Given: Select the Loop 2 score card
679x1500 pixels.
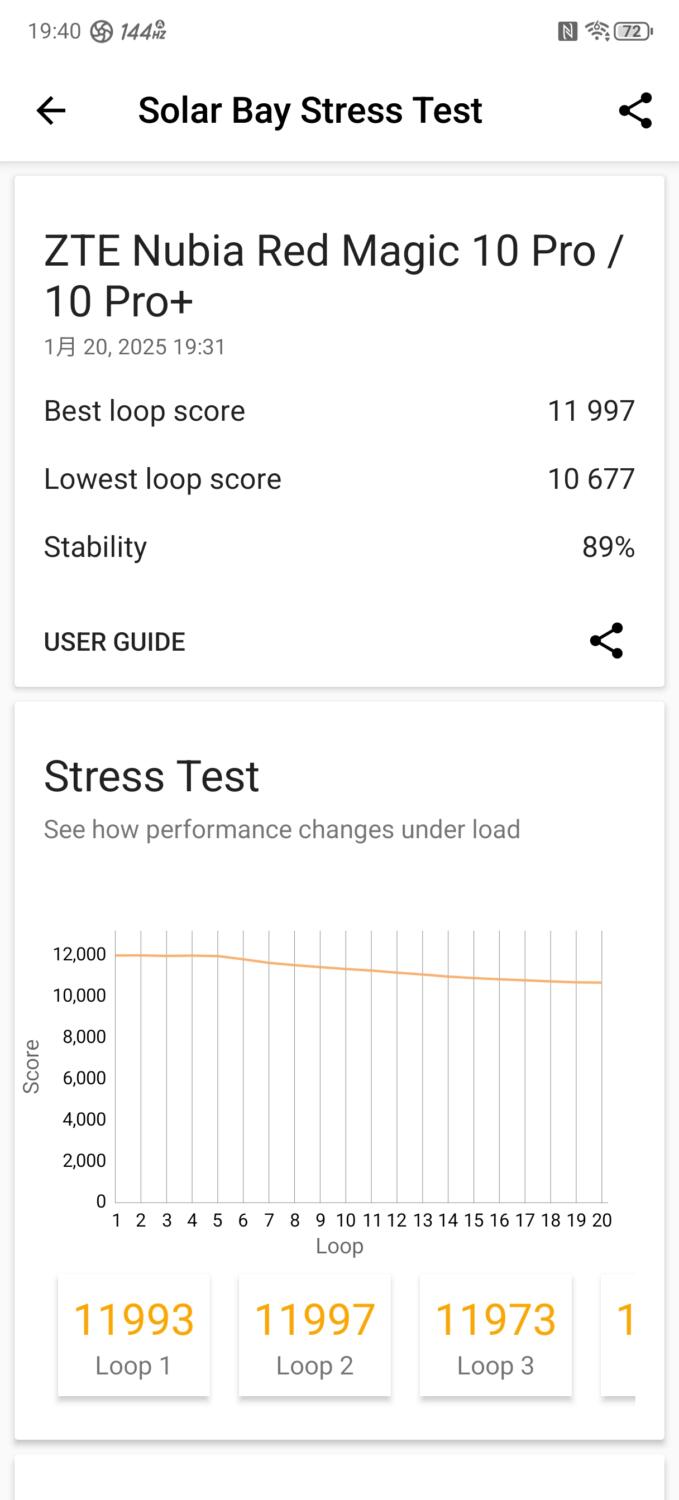Looking at the screenshot, I should coord(315,1335).
